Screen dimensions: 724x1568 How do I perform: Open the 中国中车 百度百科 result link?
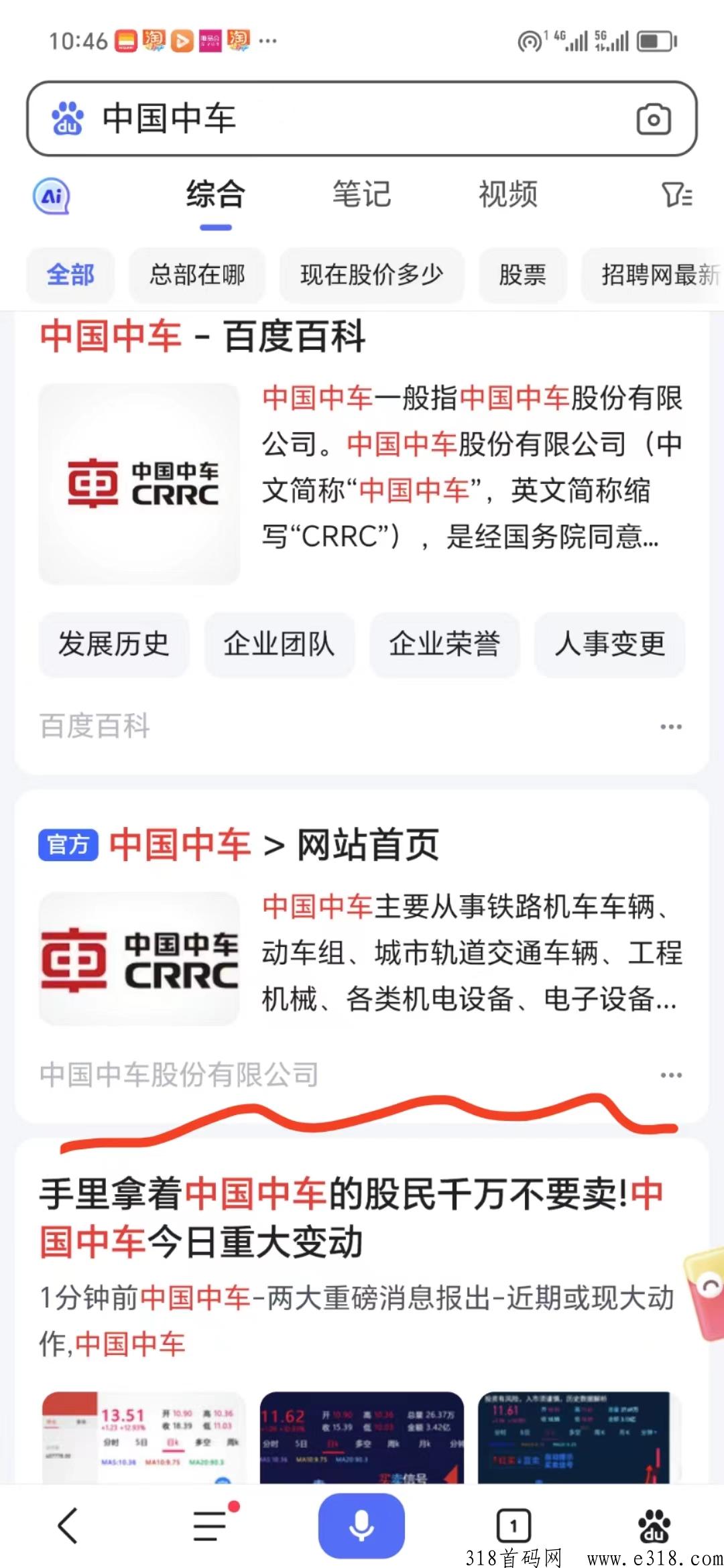click(204, 337)
